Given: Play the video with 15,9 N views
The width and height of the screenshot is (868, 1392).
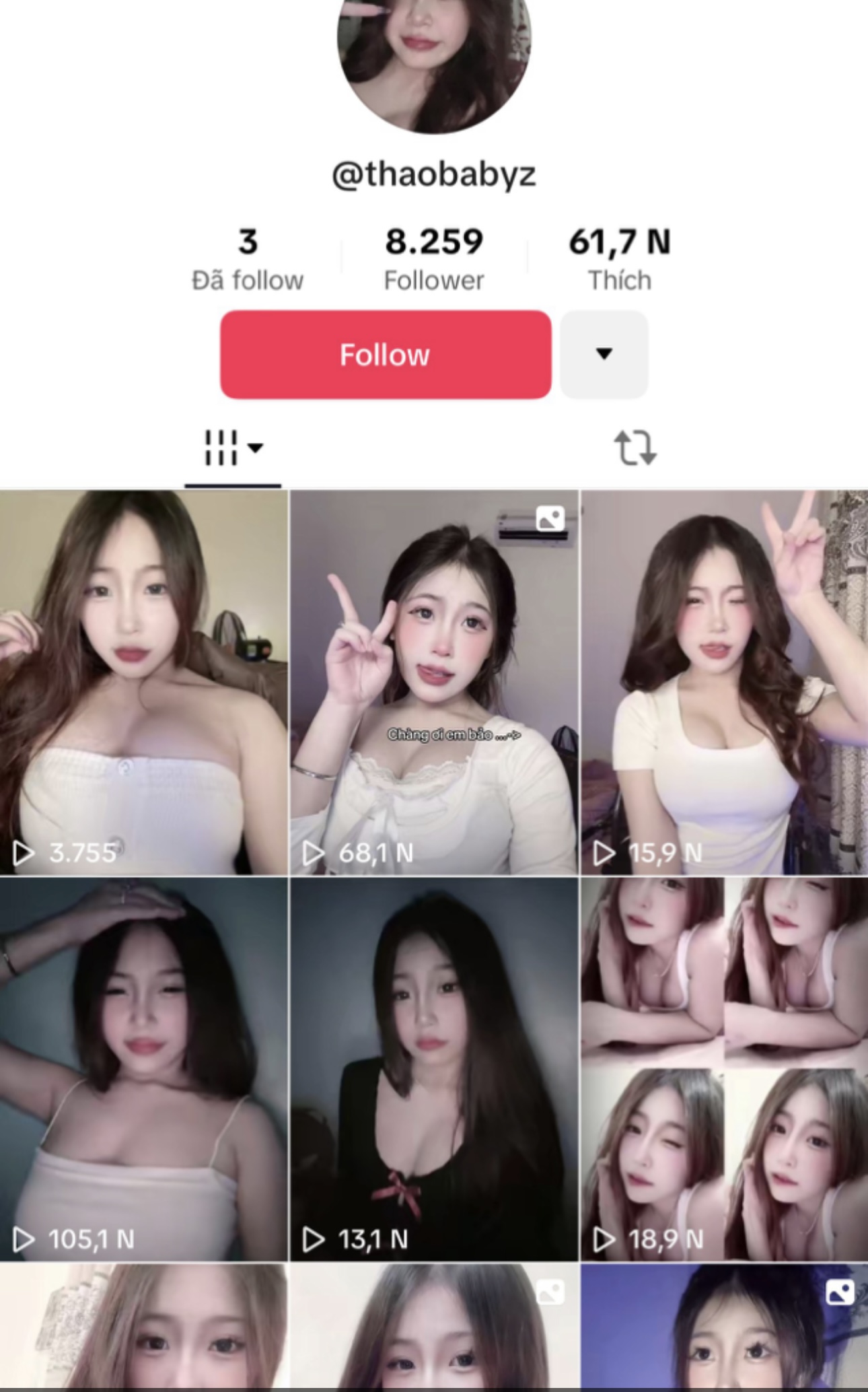Looking at the screenshot, I should coord(724,683).
